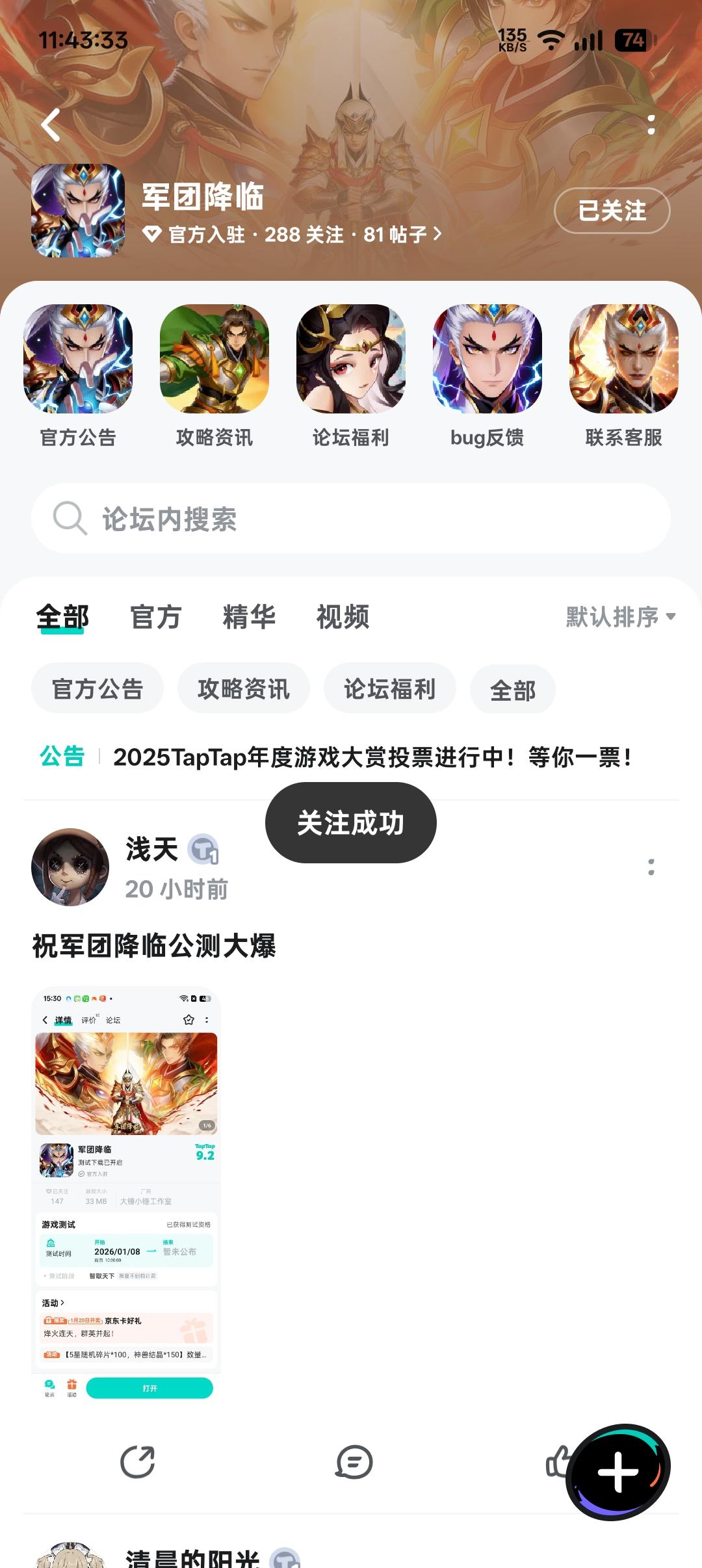The height and width of the screenshot is (1568, 702).
Task: Open the bug反馈 shortcut
Action: click(487, 359)
